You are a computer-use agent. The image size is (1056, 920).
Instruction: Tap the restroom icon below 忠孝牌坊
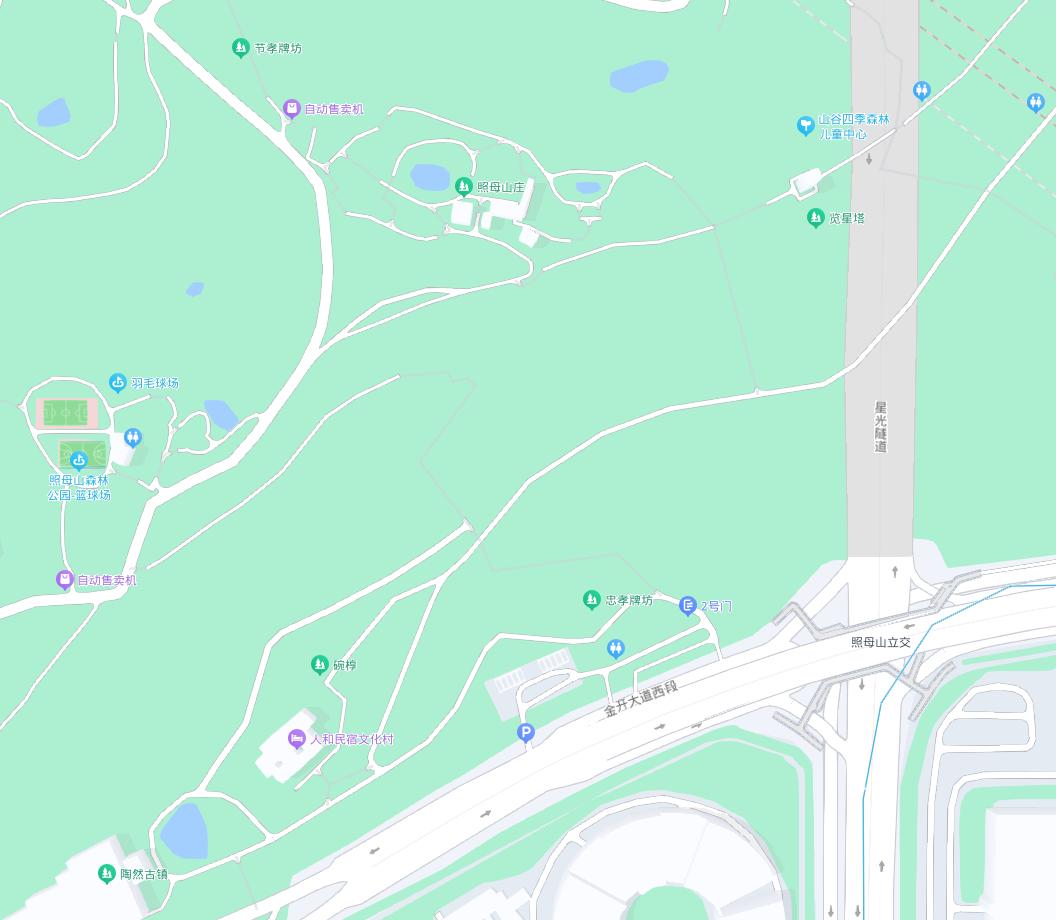click(616, 649)
